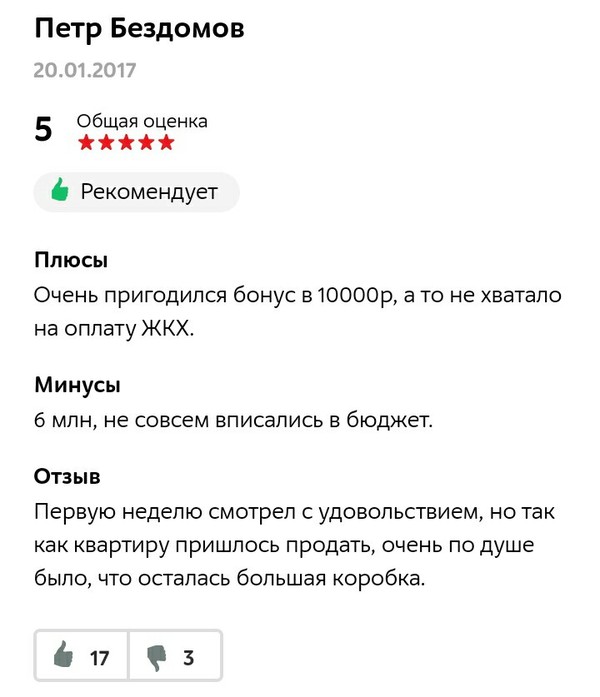Upvote Петр Бездомов's review with thumbs up
This screenshot has height=697, width=600.
click(x=64, y=657)
